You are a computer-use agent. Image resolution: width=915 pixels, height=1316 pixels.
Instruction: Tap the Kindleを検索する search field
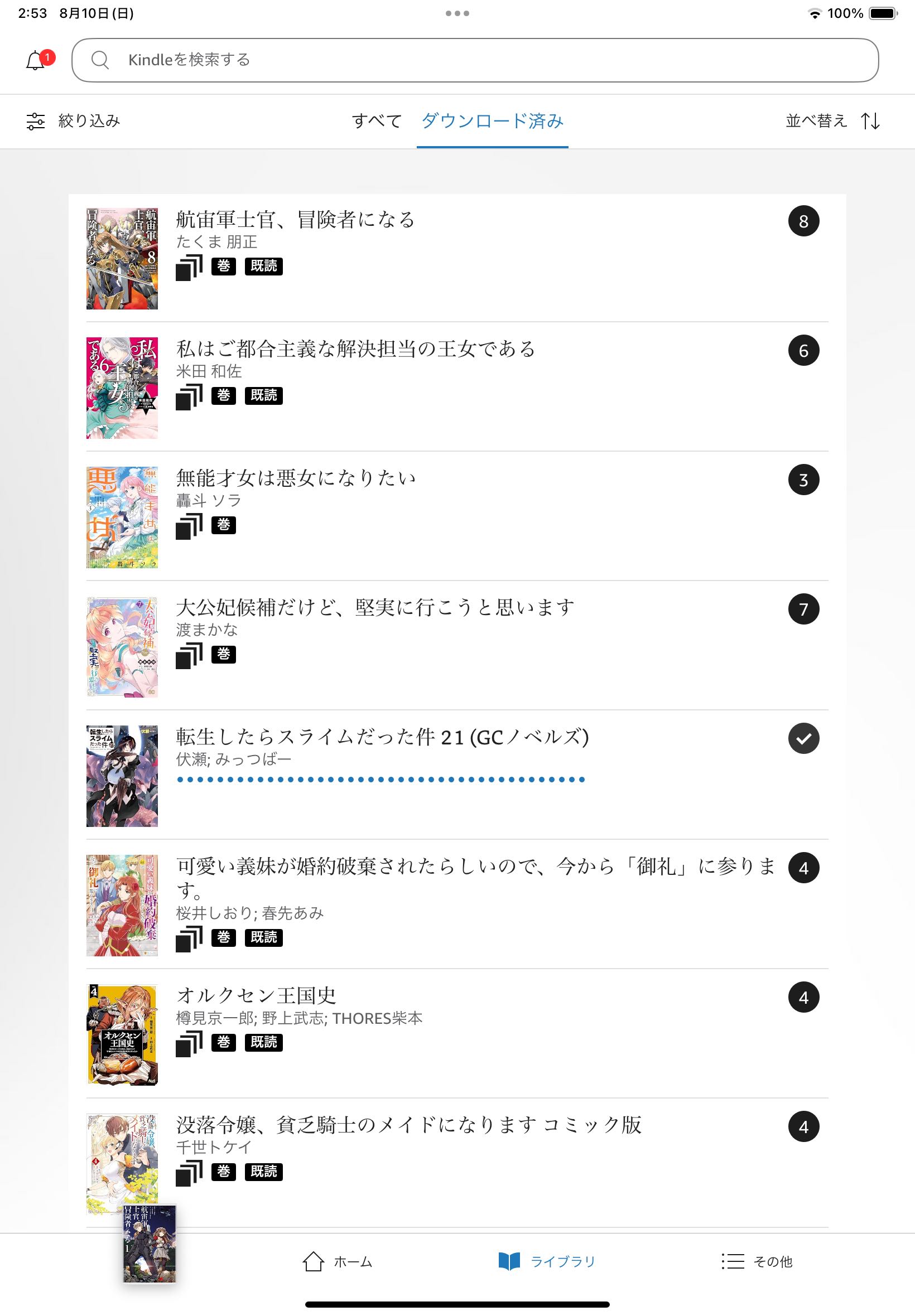coord(475,60)
